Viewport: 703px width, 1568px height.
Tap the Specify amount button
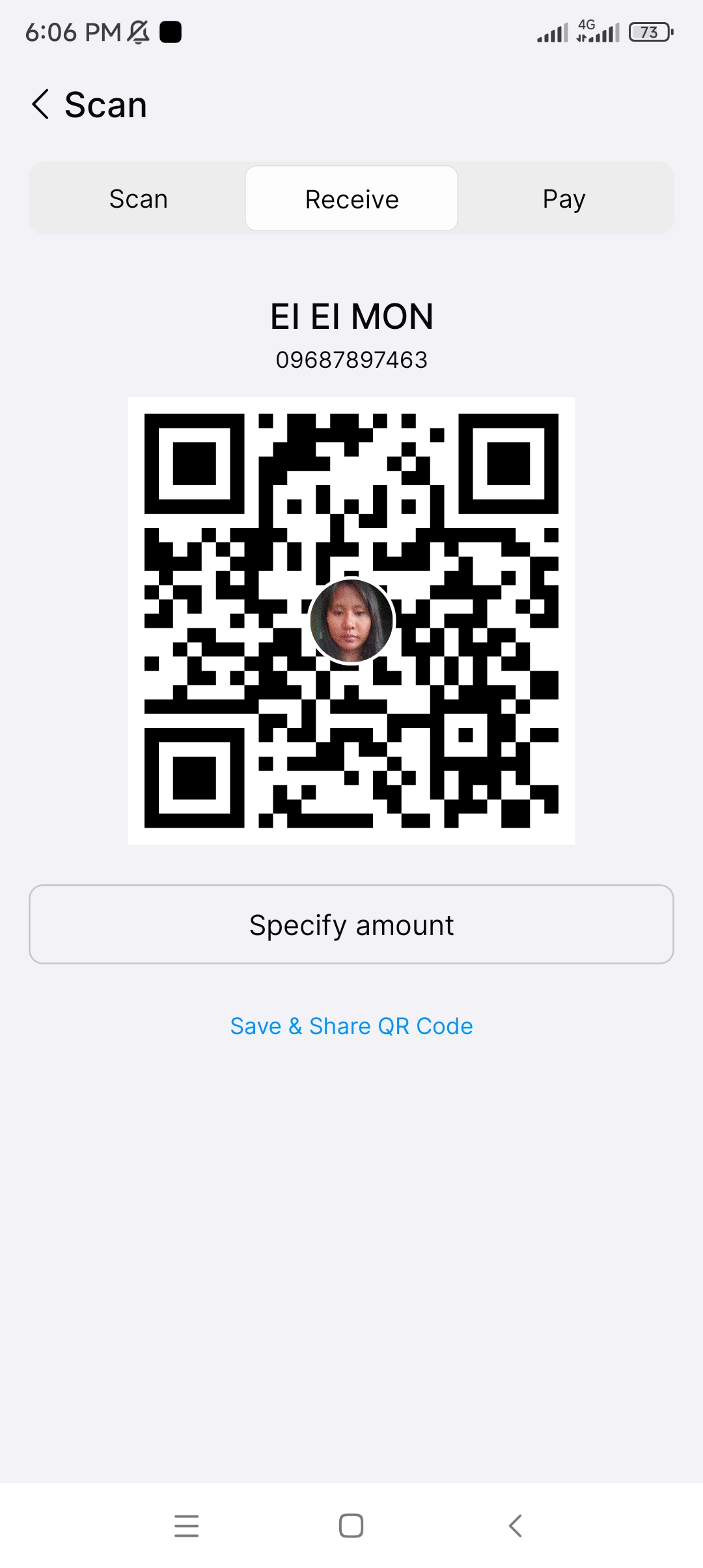click(351, 924)
